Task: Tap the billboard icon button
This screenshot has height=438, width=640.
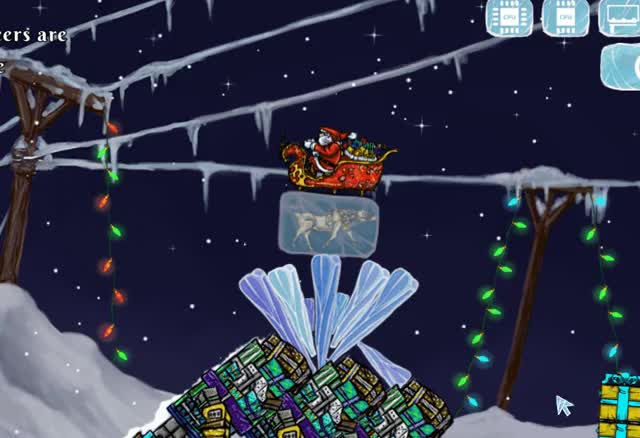Action: pyautogui.click(x=620, y=17)
